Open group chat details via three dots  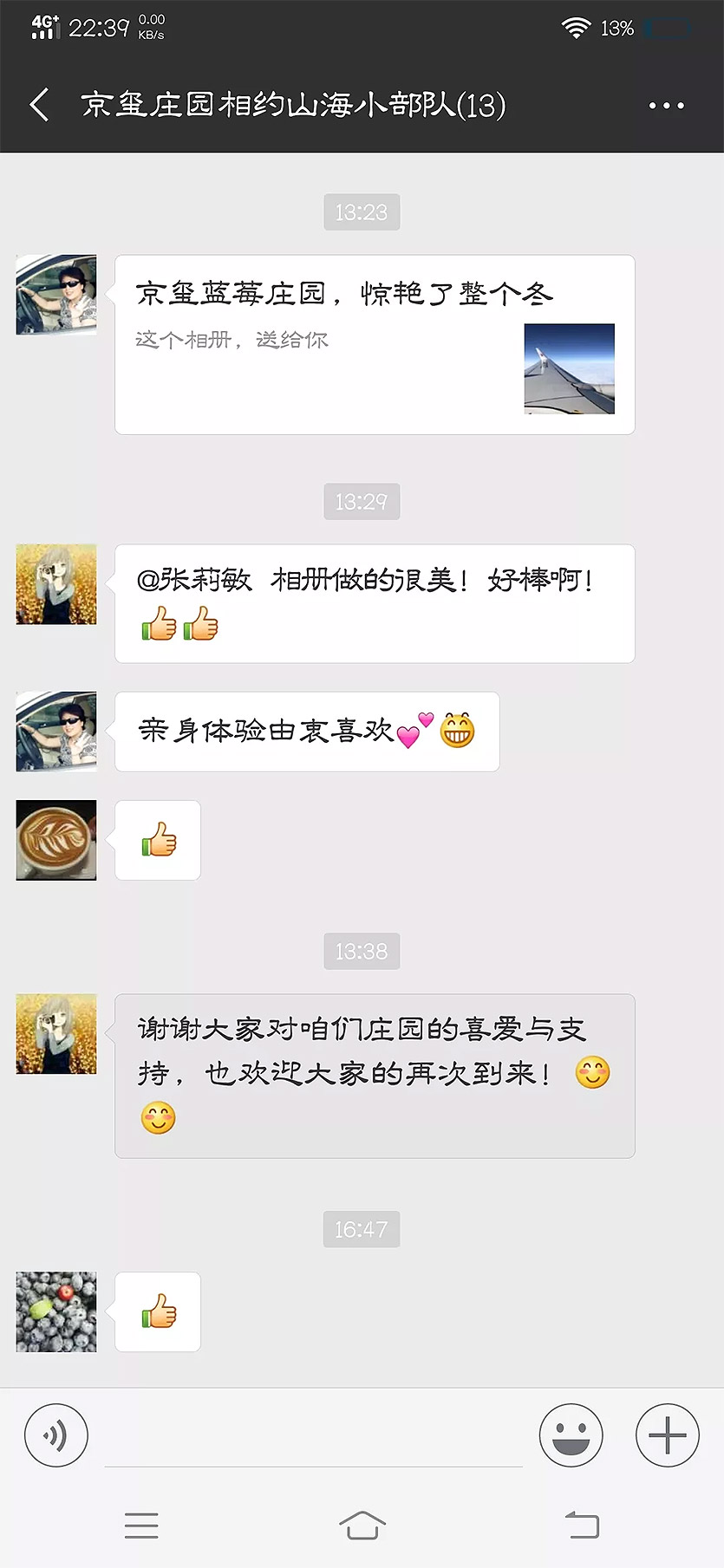pos(666,106)
